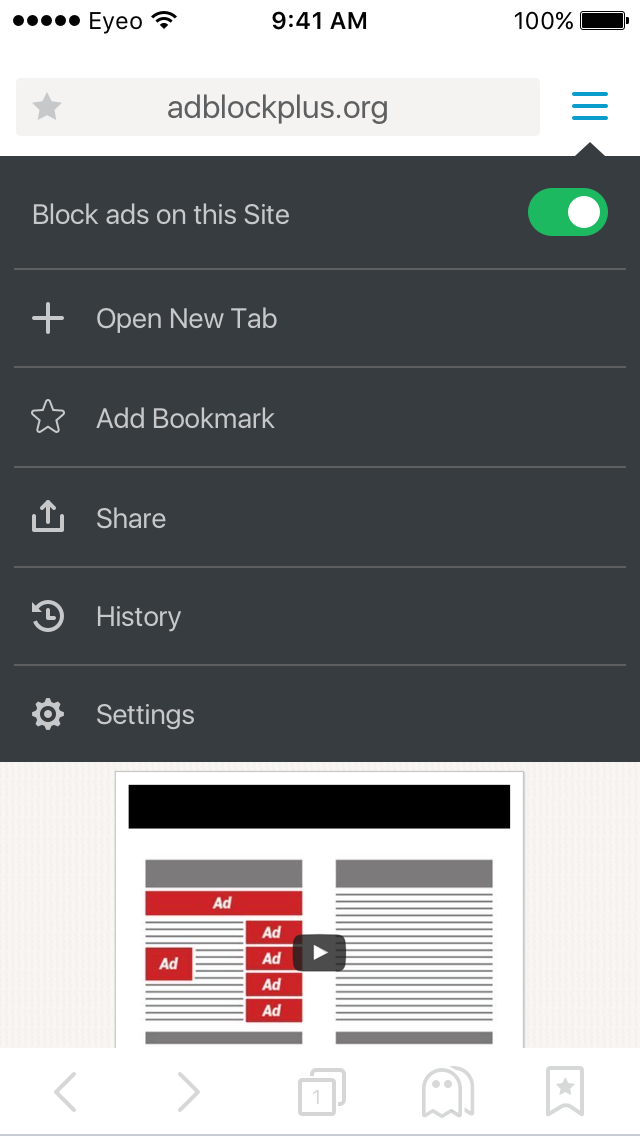Open the tabs overview
640x1136 pixels.
click(321, 1093)
